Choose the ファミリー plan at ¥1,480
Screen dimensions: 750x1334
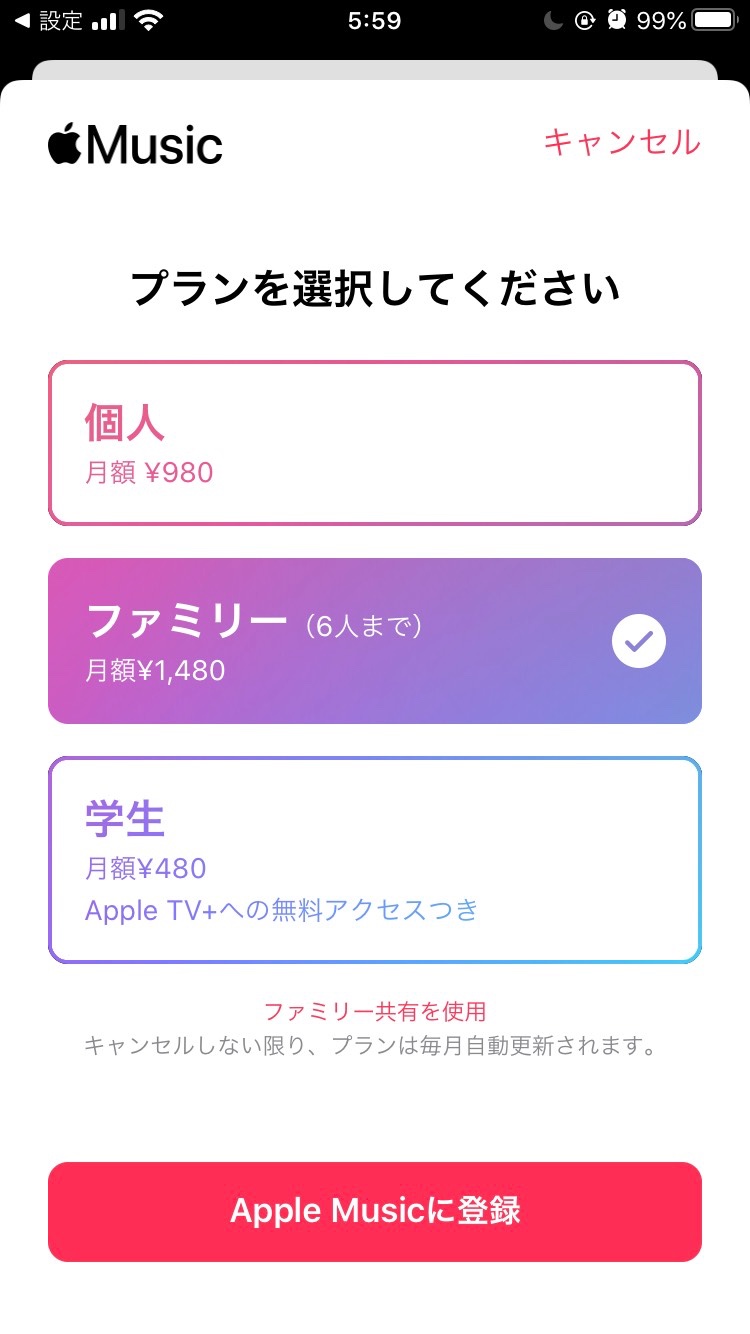(375, 641)
